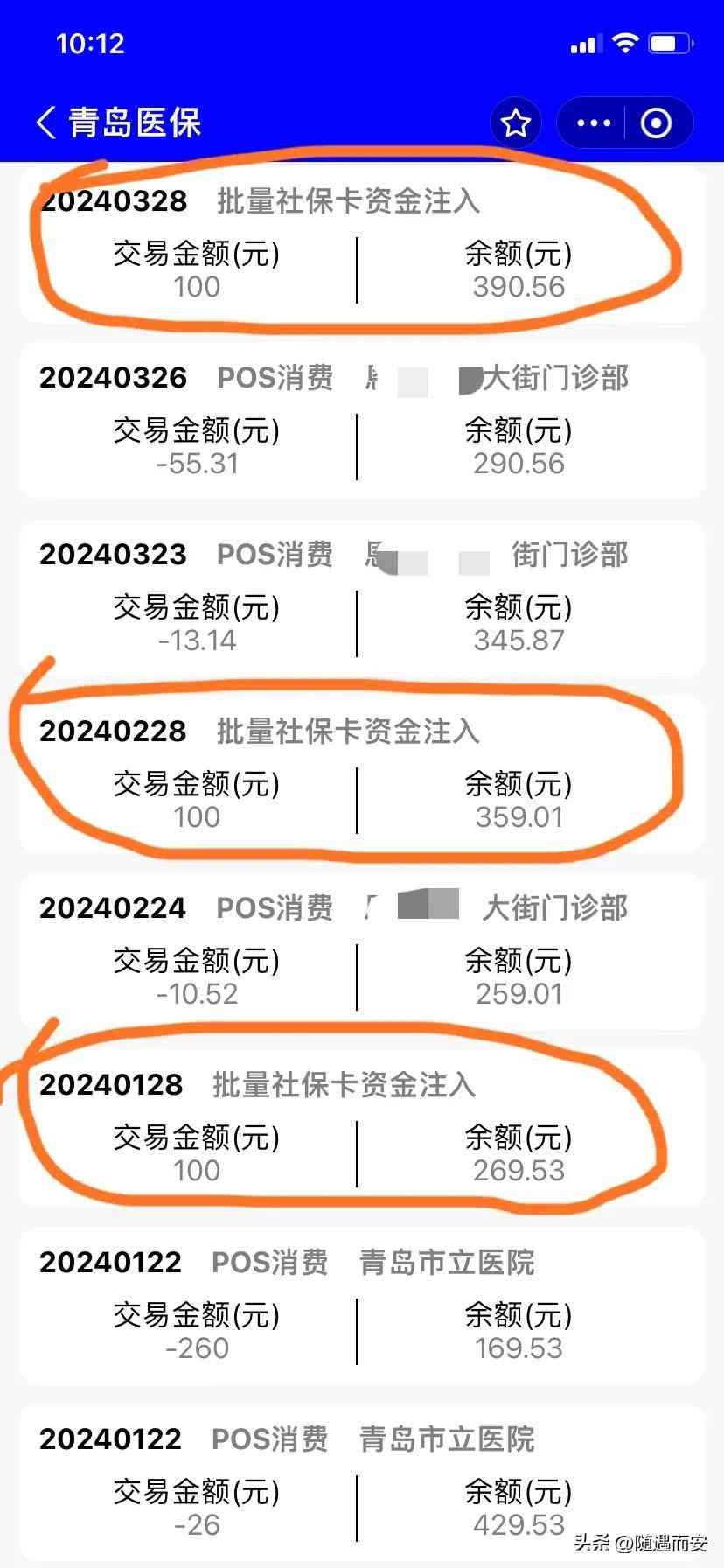Add the mini program to favorites with the star

pos(516,122)
